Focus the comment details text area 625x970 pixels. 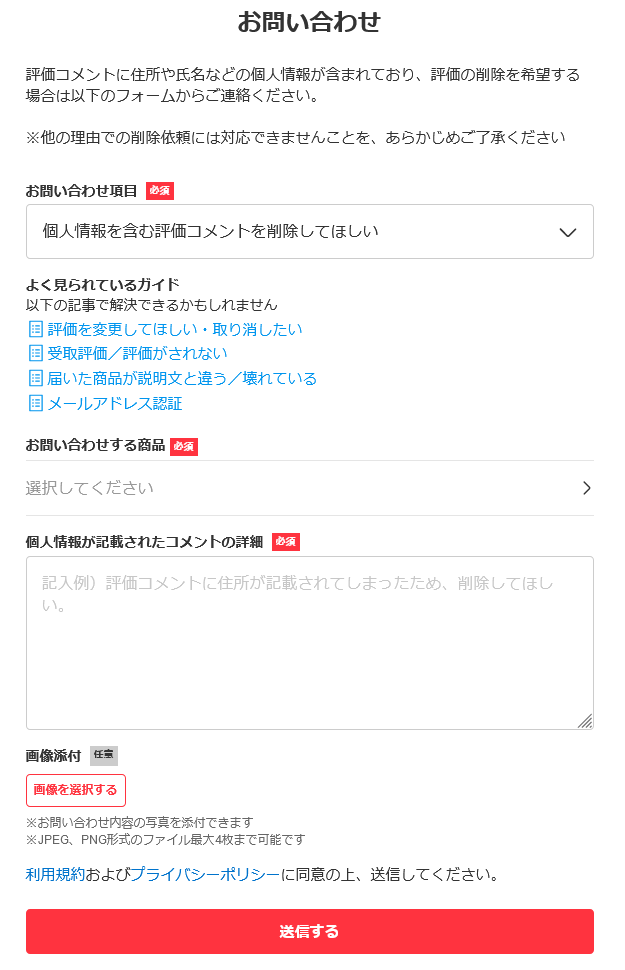tap(309, 642)
